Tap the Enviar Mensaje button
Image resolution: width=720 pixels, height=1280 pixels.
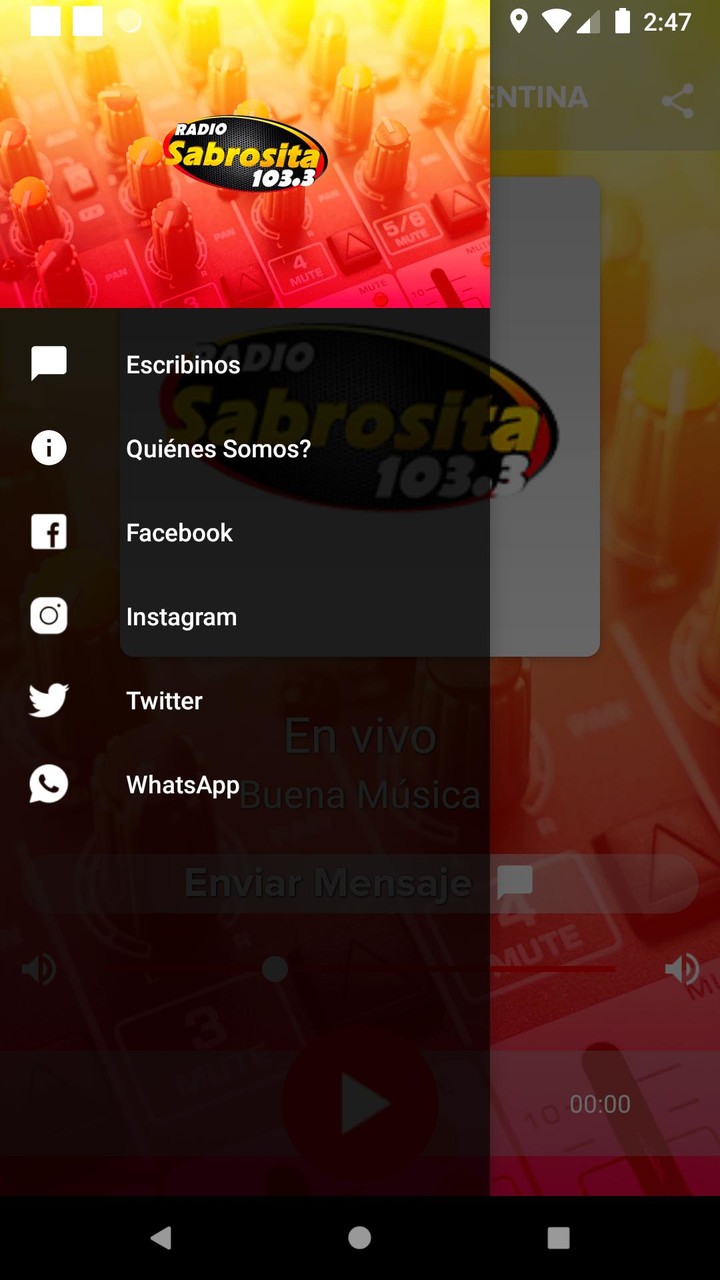pos(330,882)
